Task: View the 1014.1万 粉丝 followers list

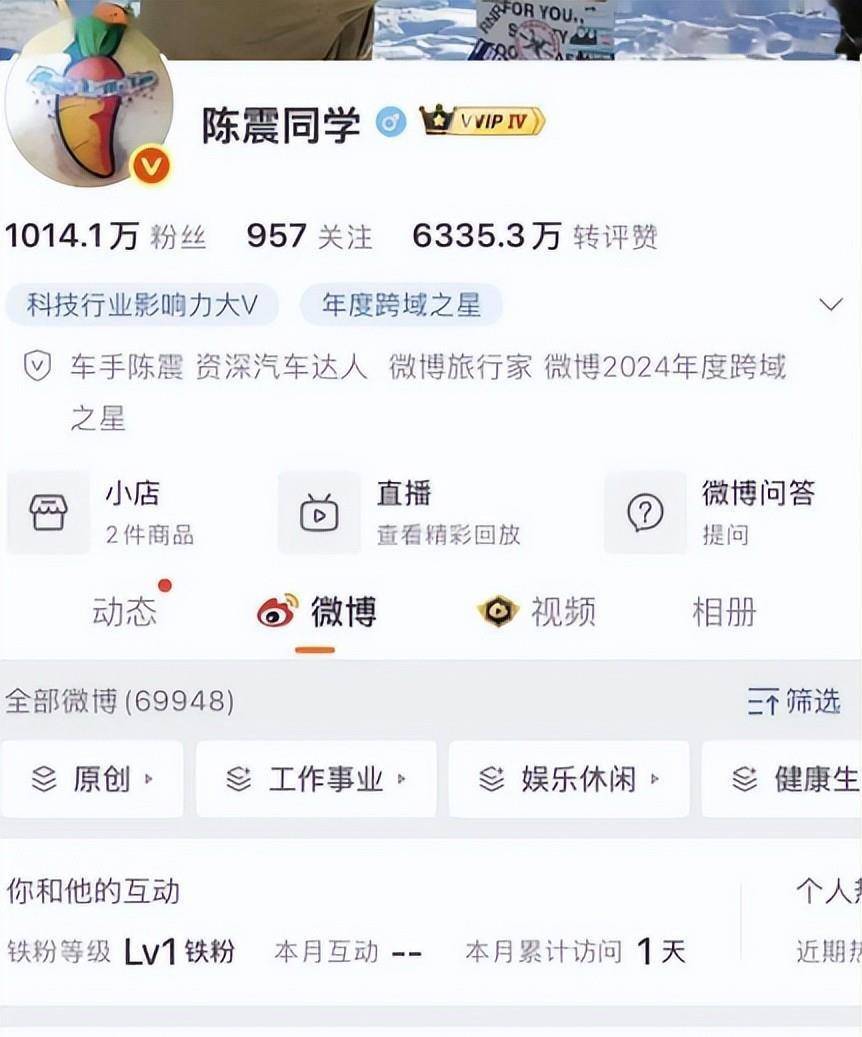Action: [x=105, y=237]
